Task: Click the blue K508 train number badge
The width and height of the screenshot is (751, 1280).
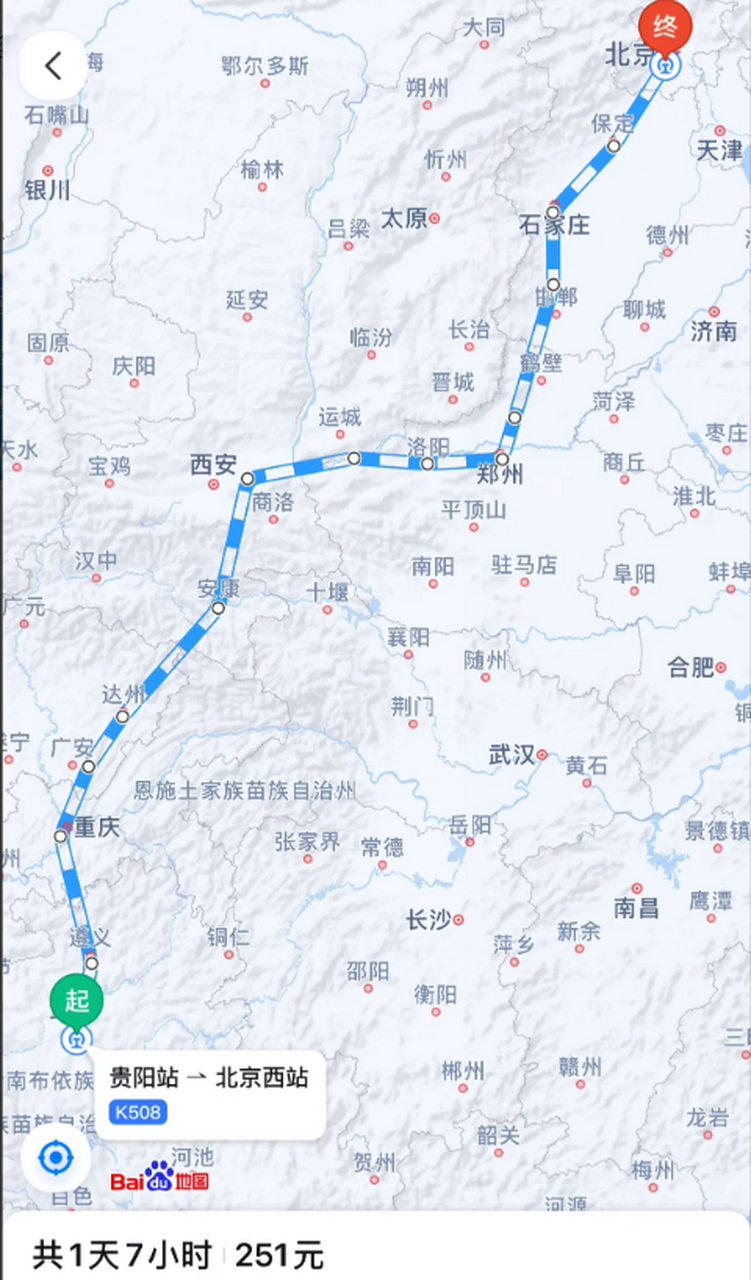Action: tap(138, 1113)
